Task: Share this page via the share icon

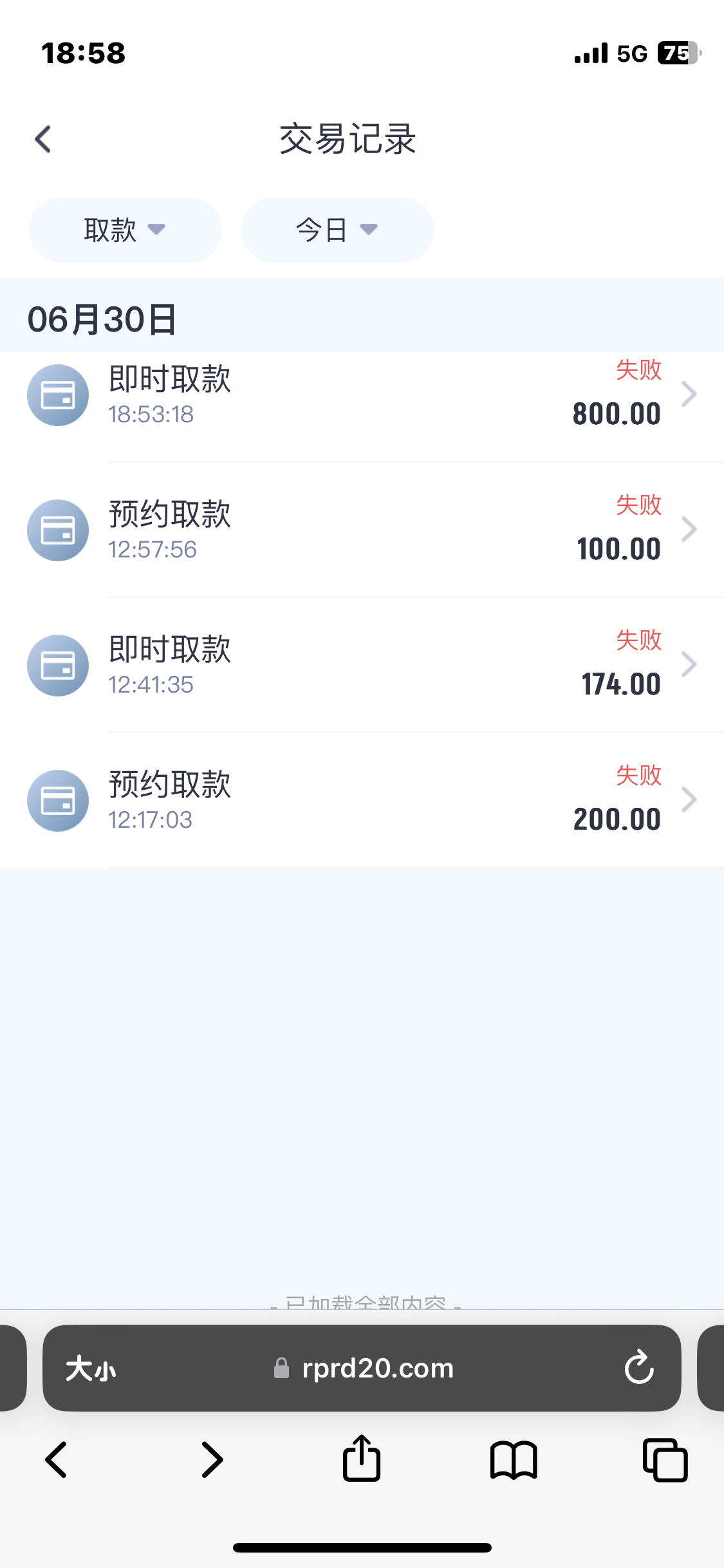Action: pos(362,1459)
